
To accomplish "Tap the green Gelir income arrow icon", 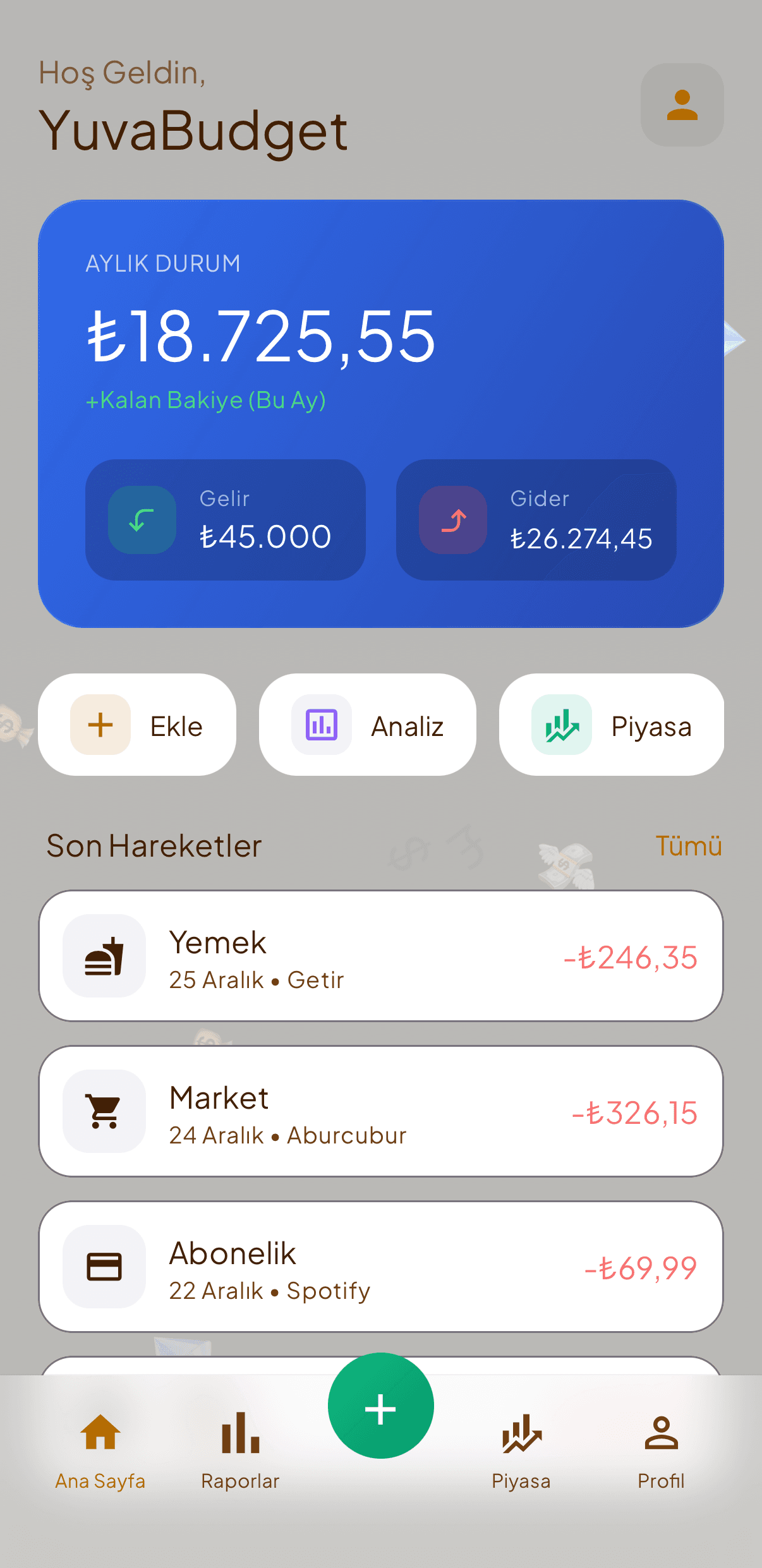I will [141, 519].
